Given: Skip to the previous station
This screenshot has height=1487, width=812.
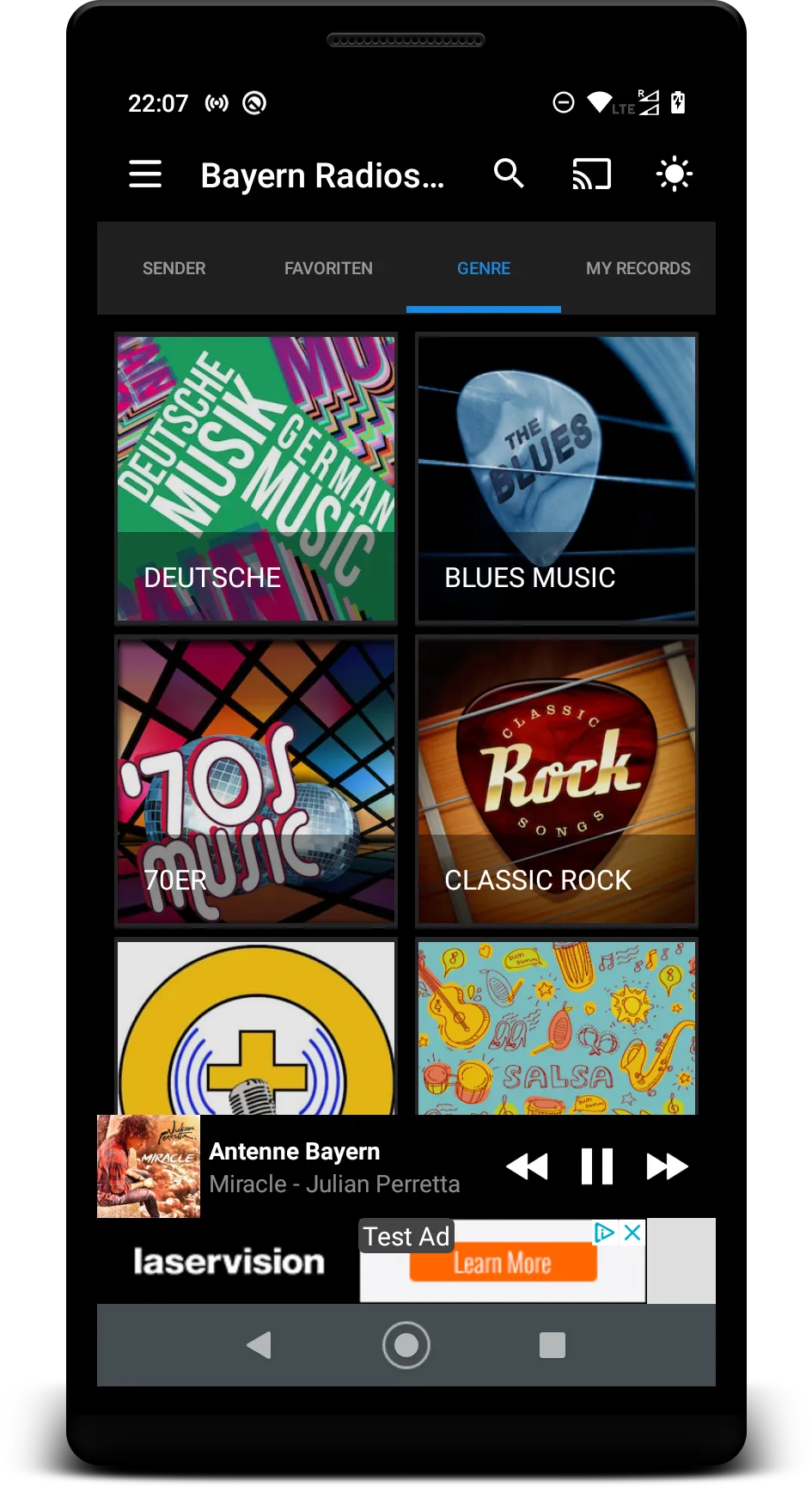Looking at the screenshot, I should point(527,1166).
